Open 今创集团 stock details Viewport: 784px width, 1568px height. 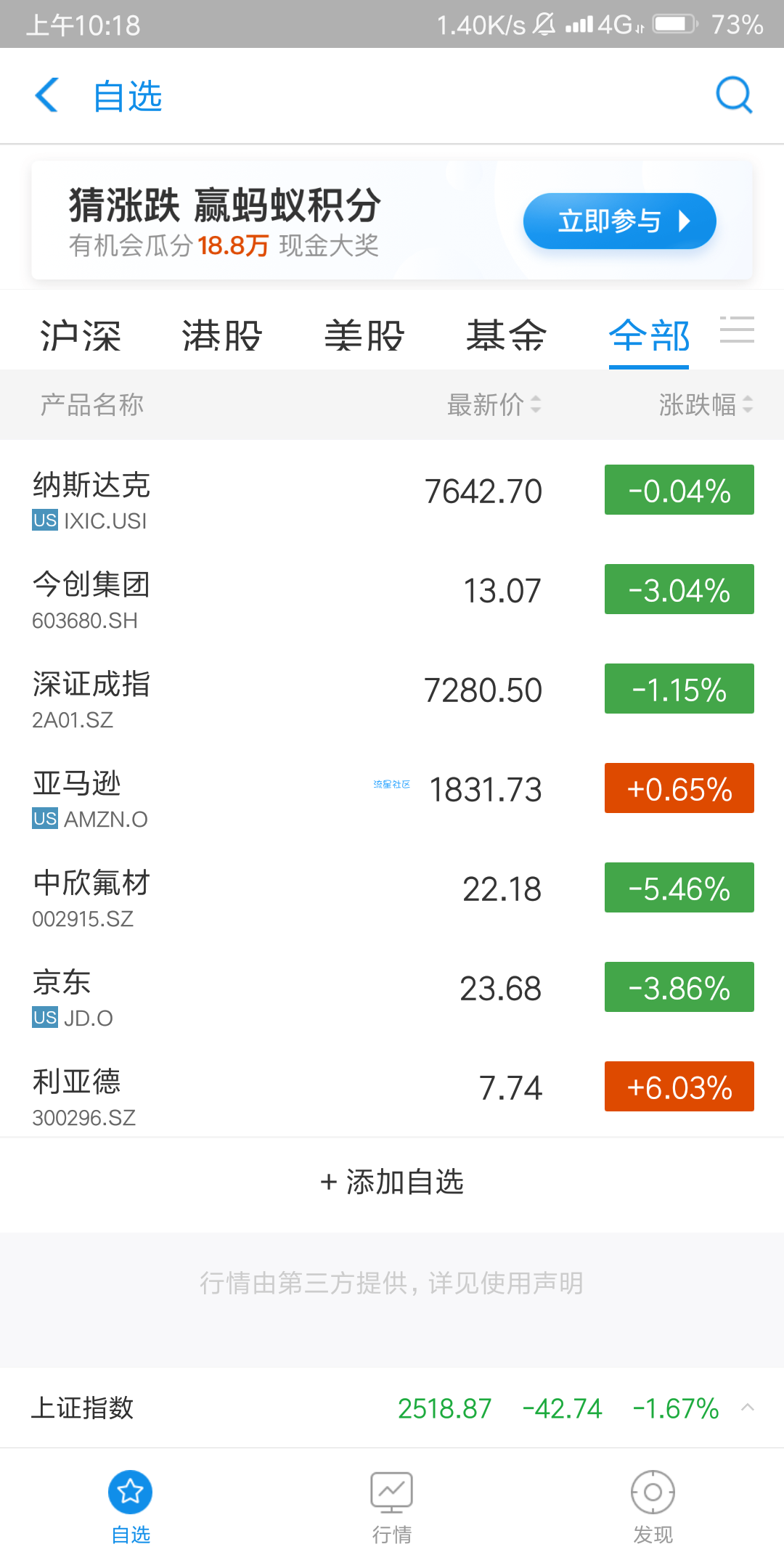[x=392, y=589]
